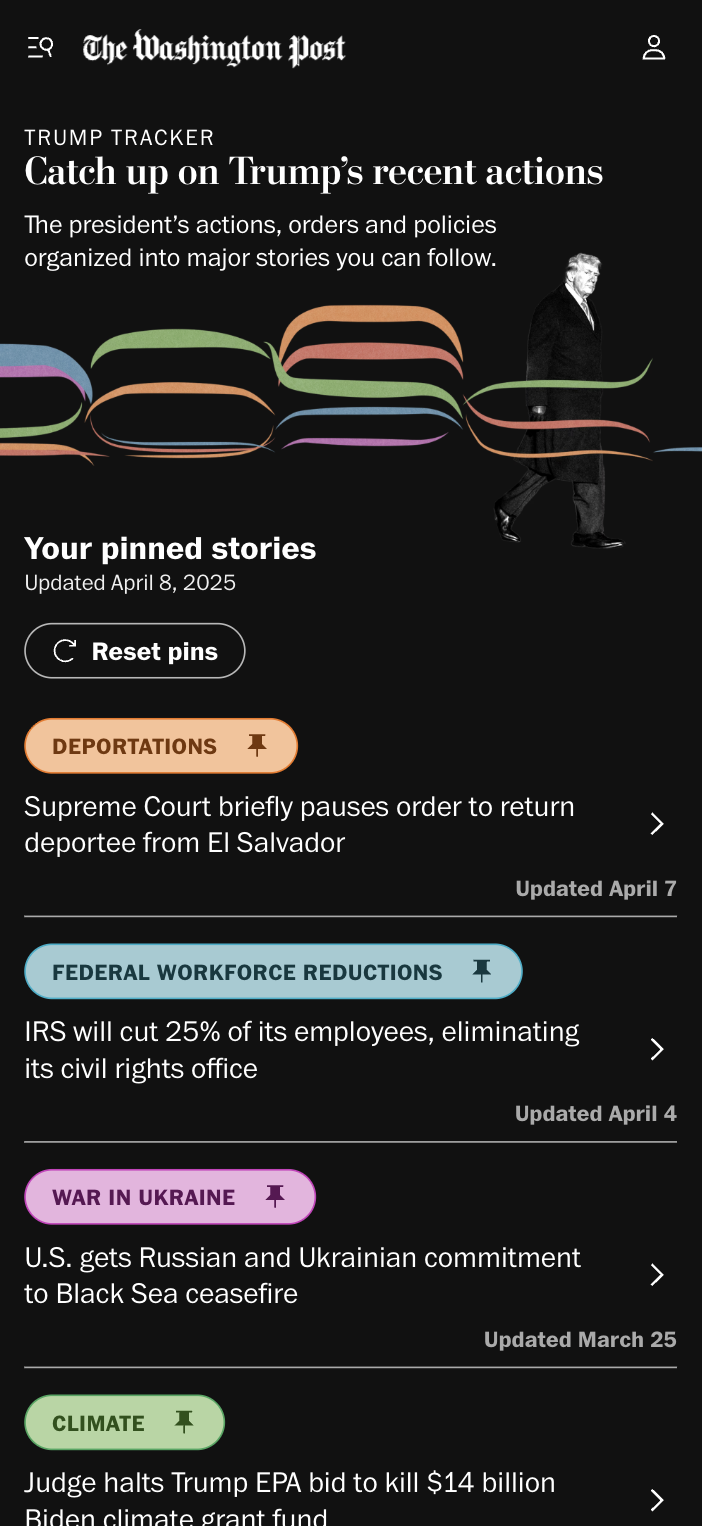Viewport: 702px width, 1526px height.
Task: Unpin the War in Ukraine topic
Action: point(275,1196)
